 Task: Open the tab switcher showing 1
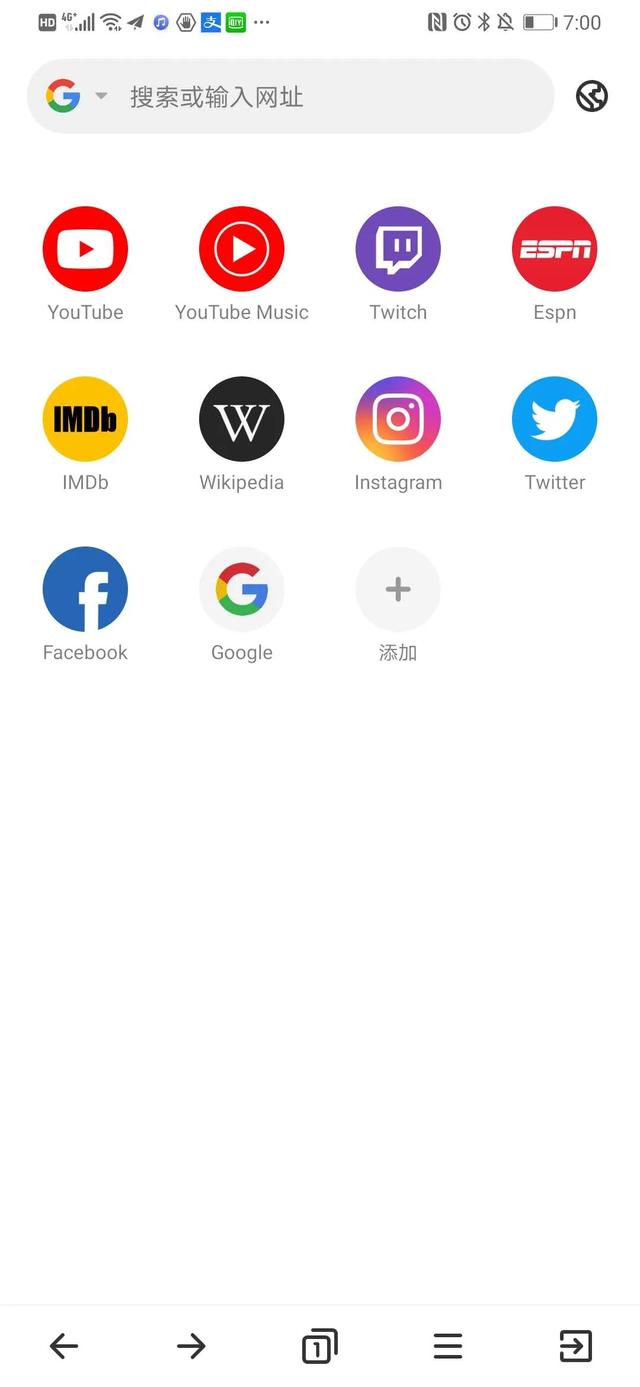[x=319, y=1346]
